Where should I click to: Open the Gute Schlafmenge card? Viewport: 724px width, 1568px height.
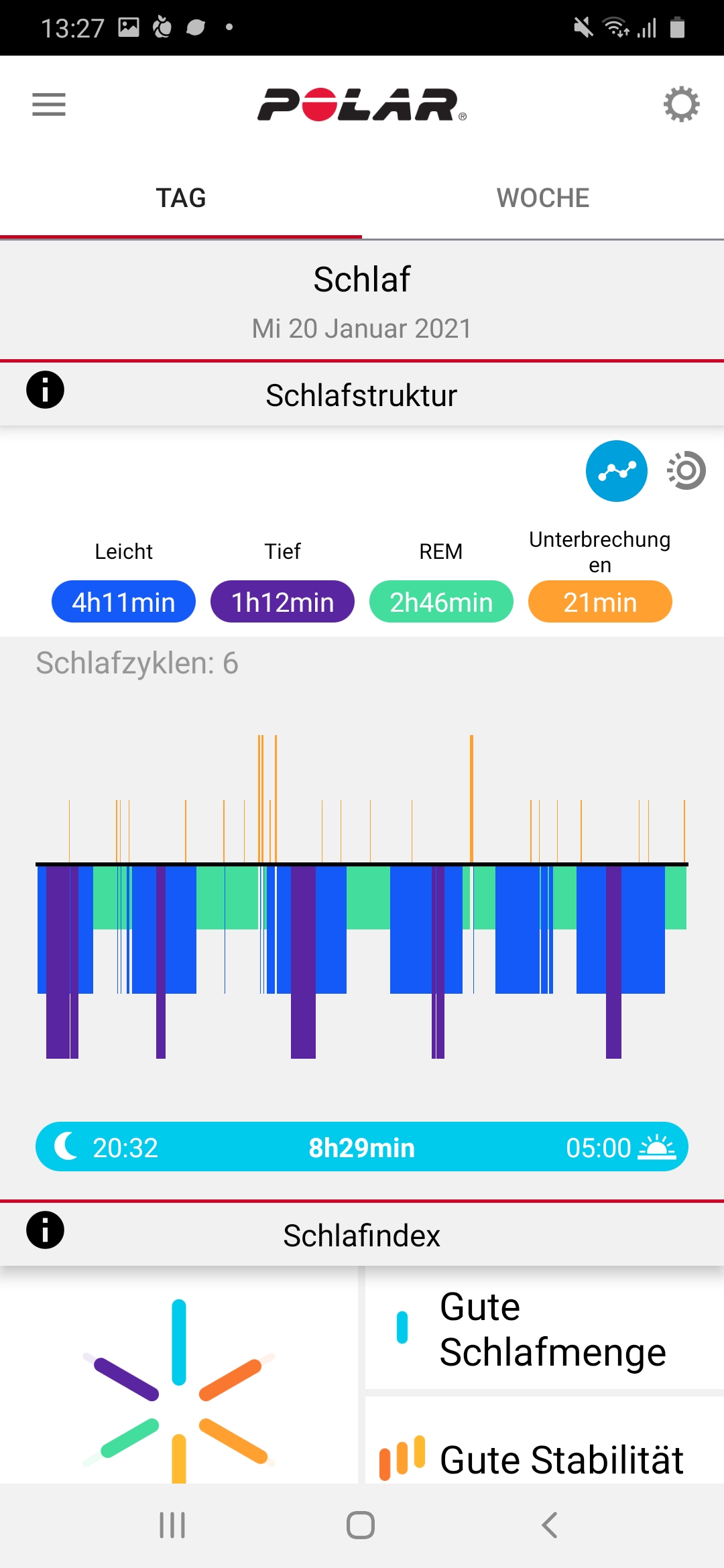click(544, 1329)
